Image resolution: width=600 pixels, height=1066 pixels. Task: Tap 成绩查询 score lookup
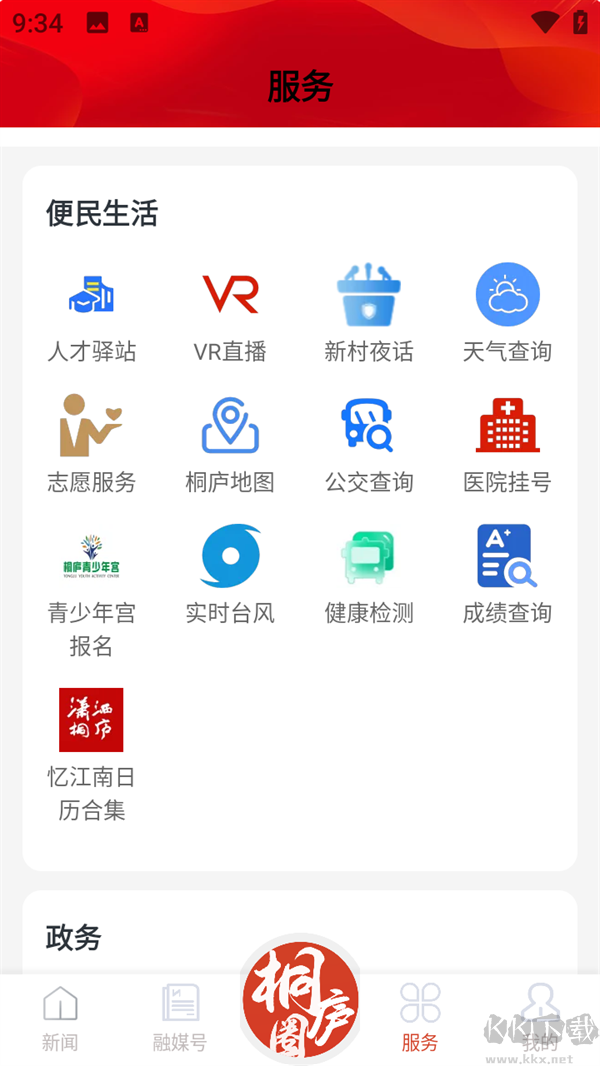pyautogui.click(x=507, y=574)
